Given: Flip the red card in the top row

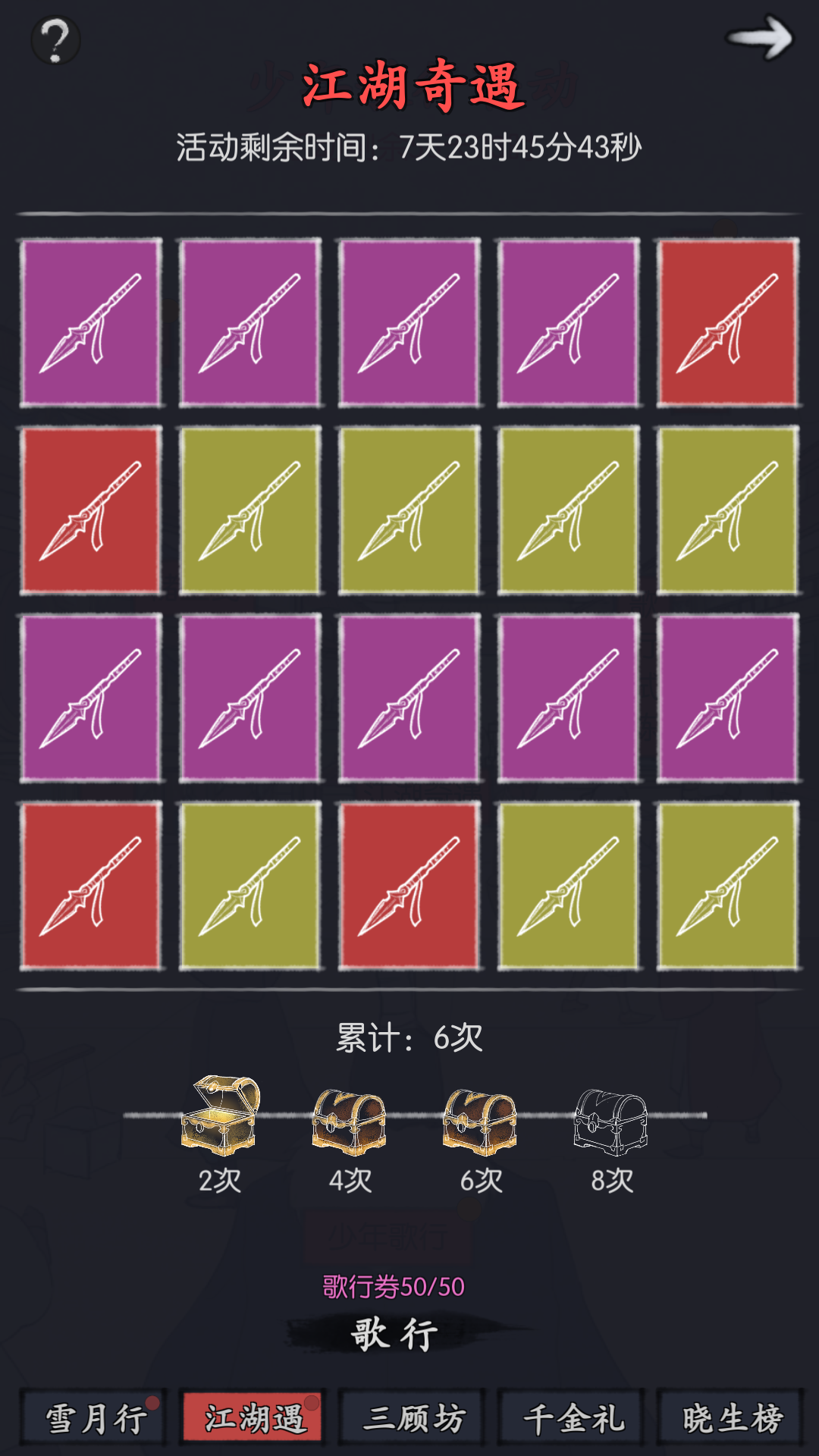Looking at the screenshot, I should 727,322.
